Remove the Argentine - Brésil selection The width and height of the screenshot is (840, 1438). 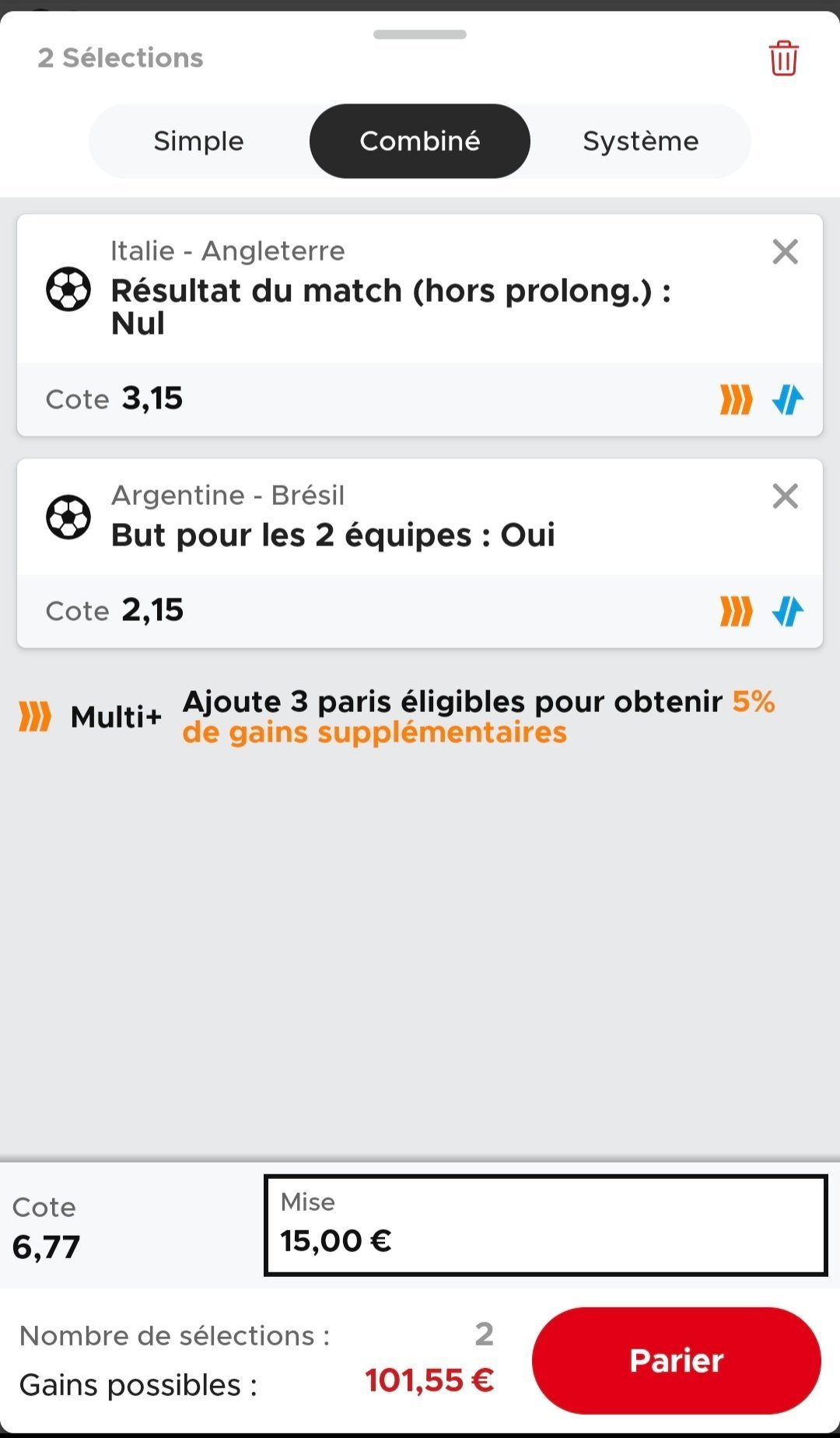pos(786,496)
